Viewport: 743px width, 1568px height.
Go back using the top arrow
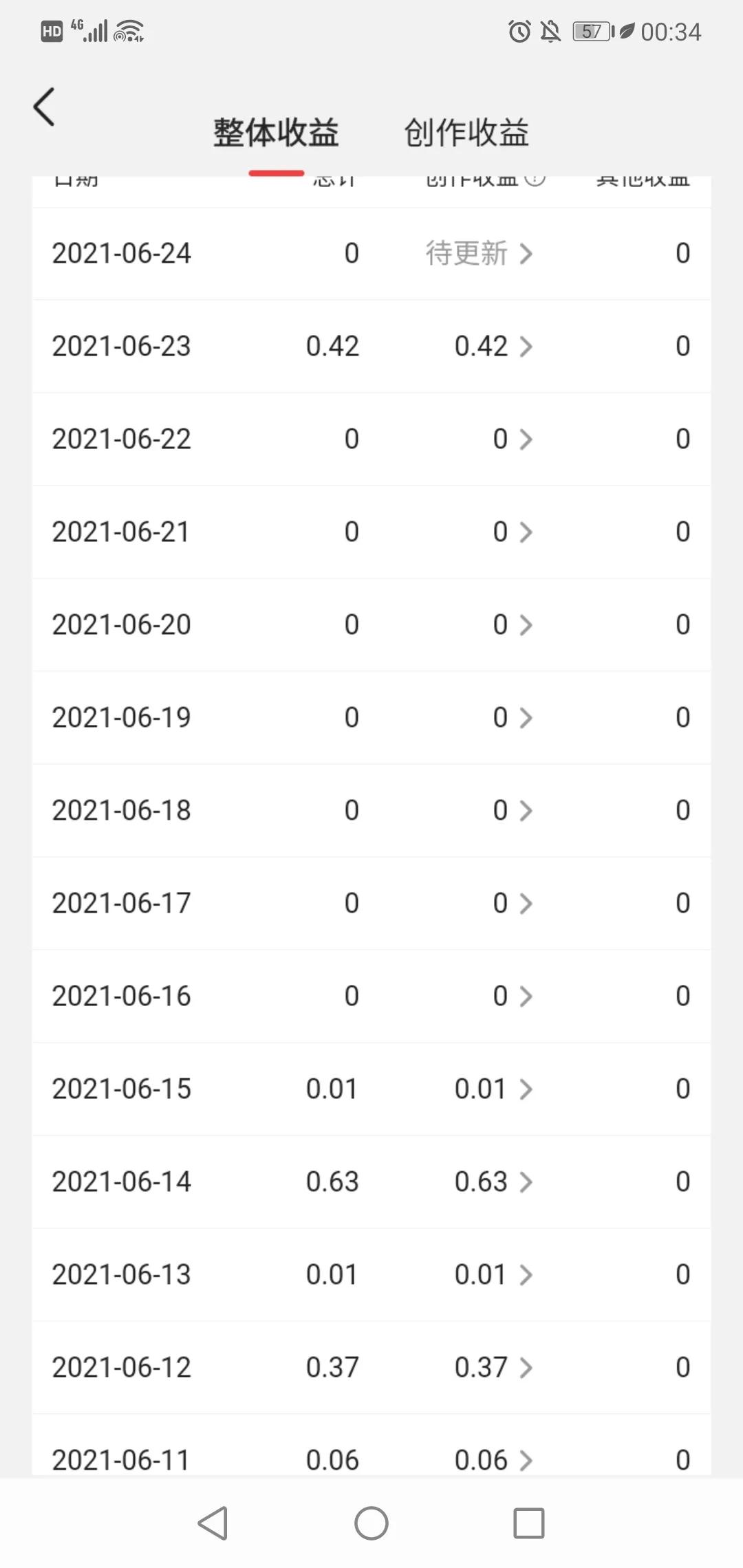pos(44,107)
